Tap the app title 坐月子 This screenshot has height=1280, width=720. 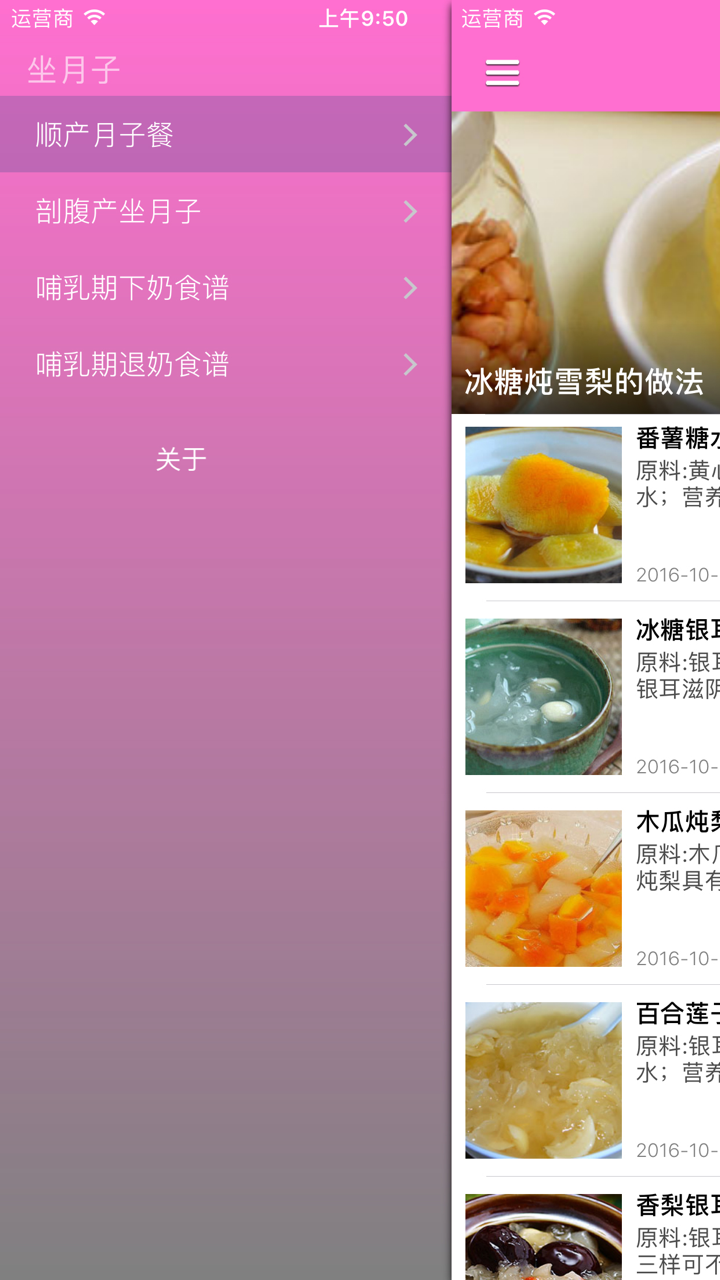pyautogui.click(x=72, y=68)
